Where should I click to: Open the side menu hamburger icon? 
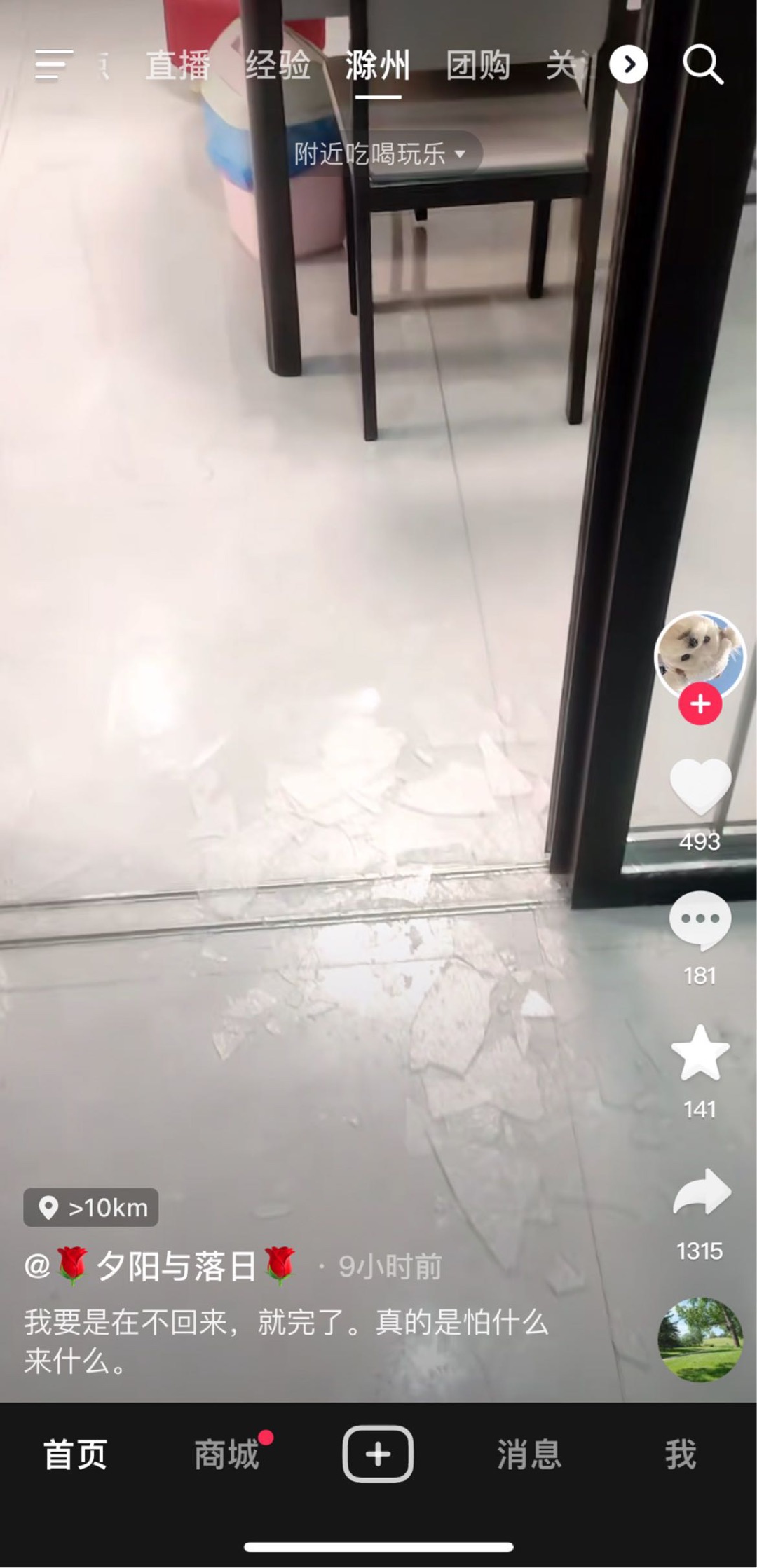[x=54, y=65]
